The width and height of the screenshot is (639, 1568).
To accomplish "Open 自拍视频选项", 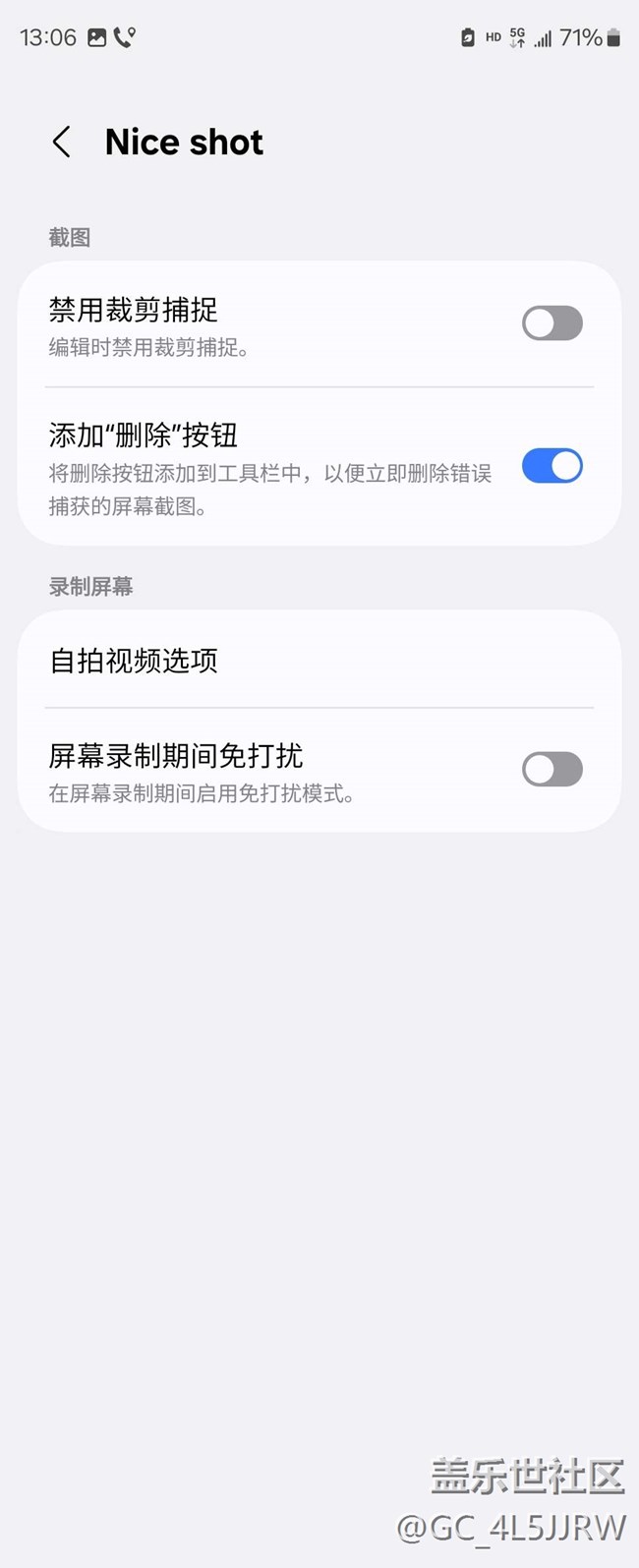I will [319, 661].
